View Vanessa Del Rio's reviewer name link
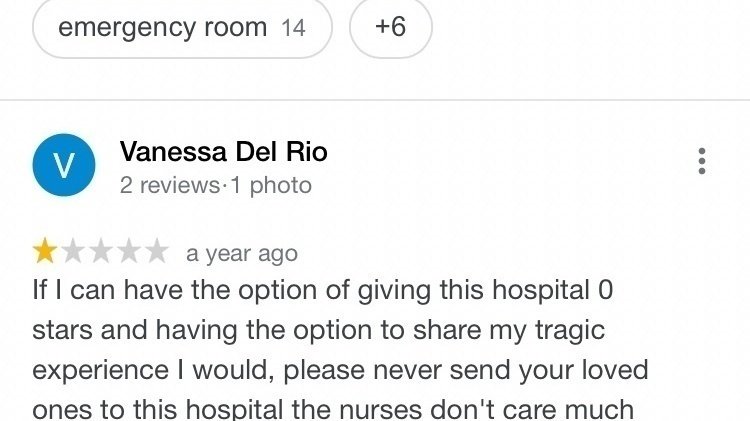This screenshot has height=421, width=750. point(223,152)
